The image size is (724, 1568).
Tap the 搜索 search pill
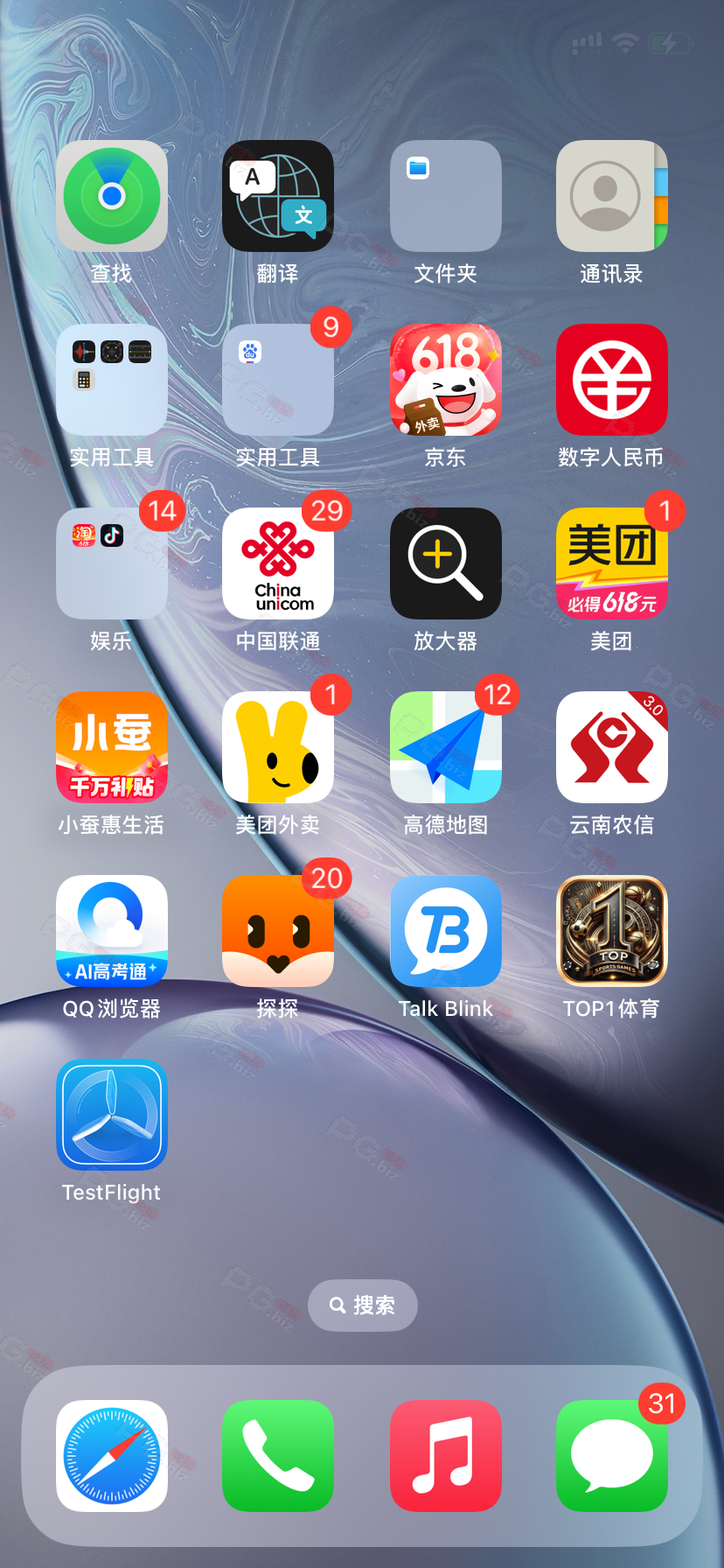click(363, 1305)
